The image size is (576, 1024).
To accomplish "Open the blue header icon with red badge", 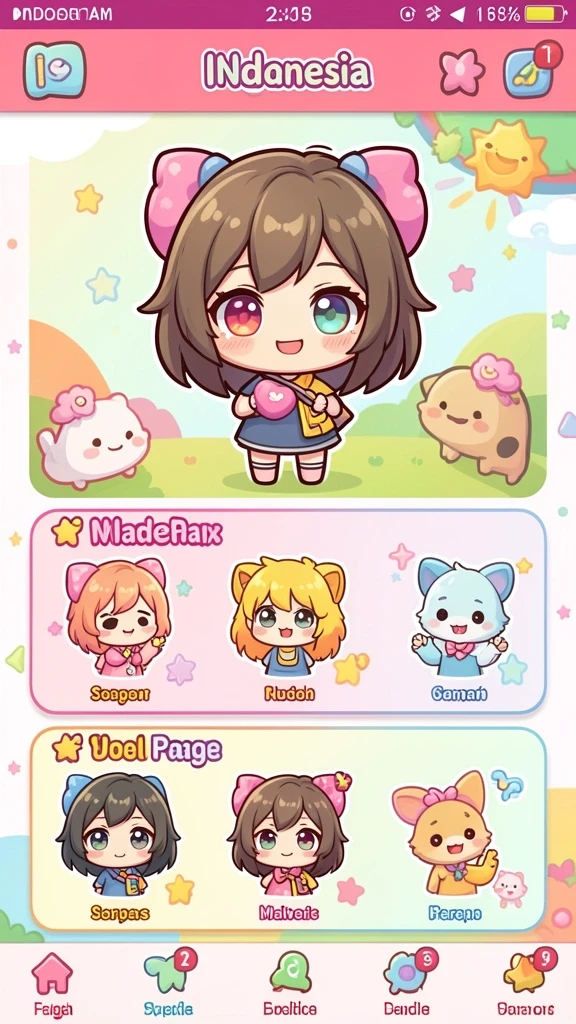I will (530, 71).
